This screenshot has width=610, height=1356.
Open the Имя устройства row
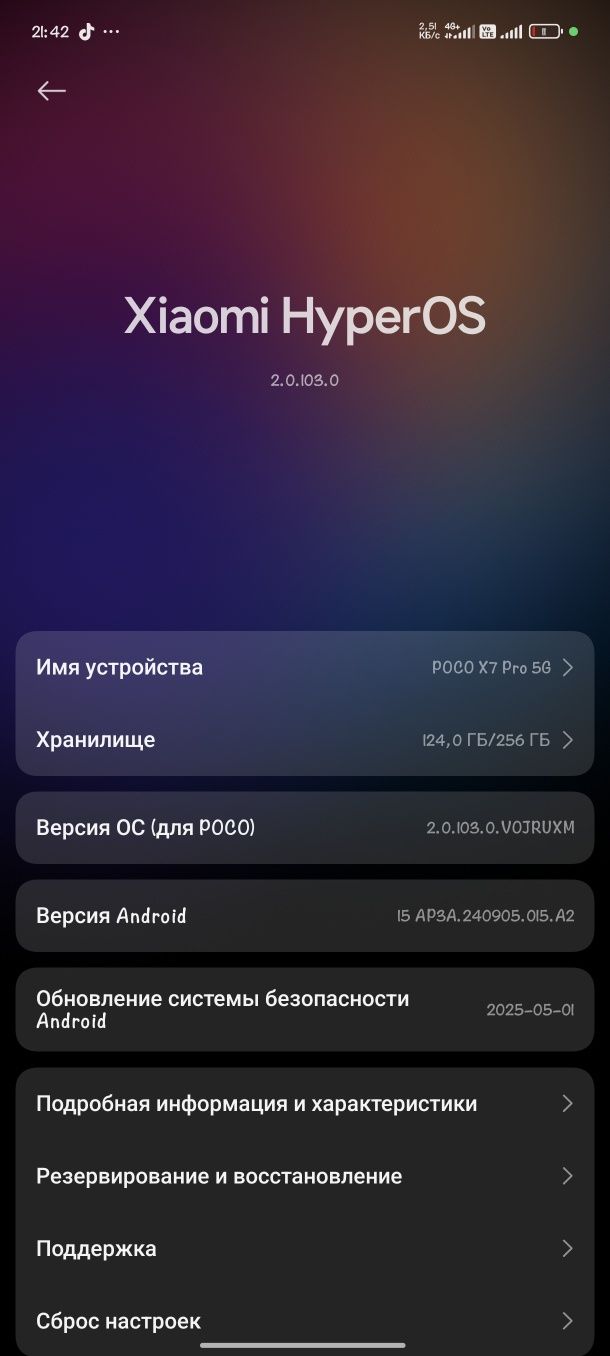click(x=305, y=667)
